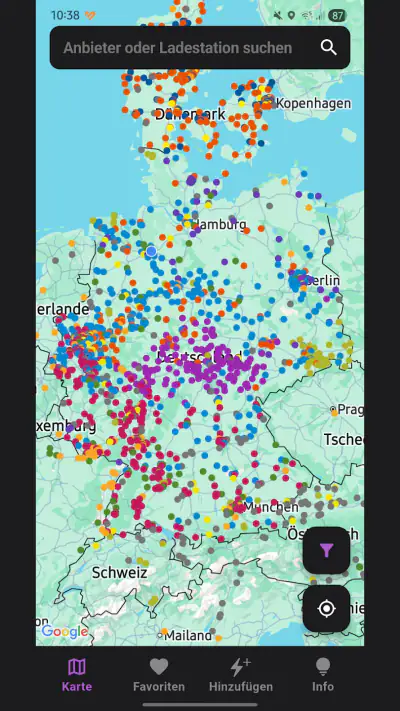Image resolution: width=400 pixels, height=711 pixels.
Task: Go to the Hinzufügen tab
Action: [x=241, y=675]
